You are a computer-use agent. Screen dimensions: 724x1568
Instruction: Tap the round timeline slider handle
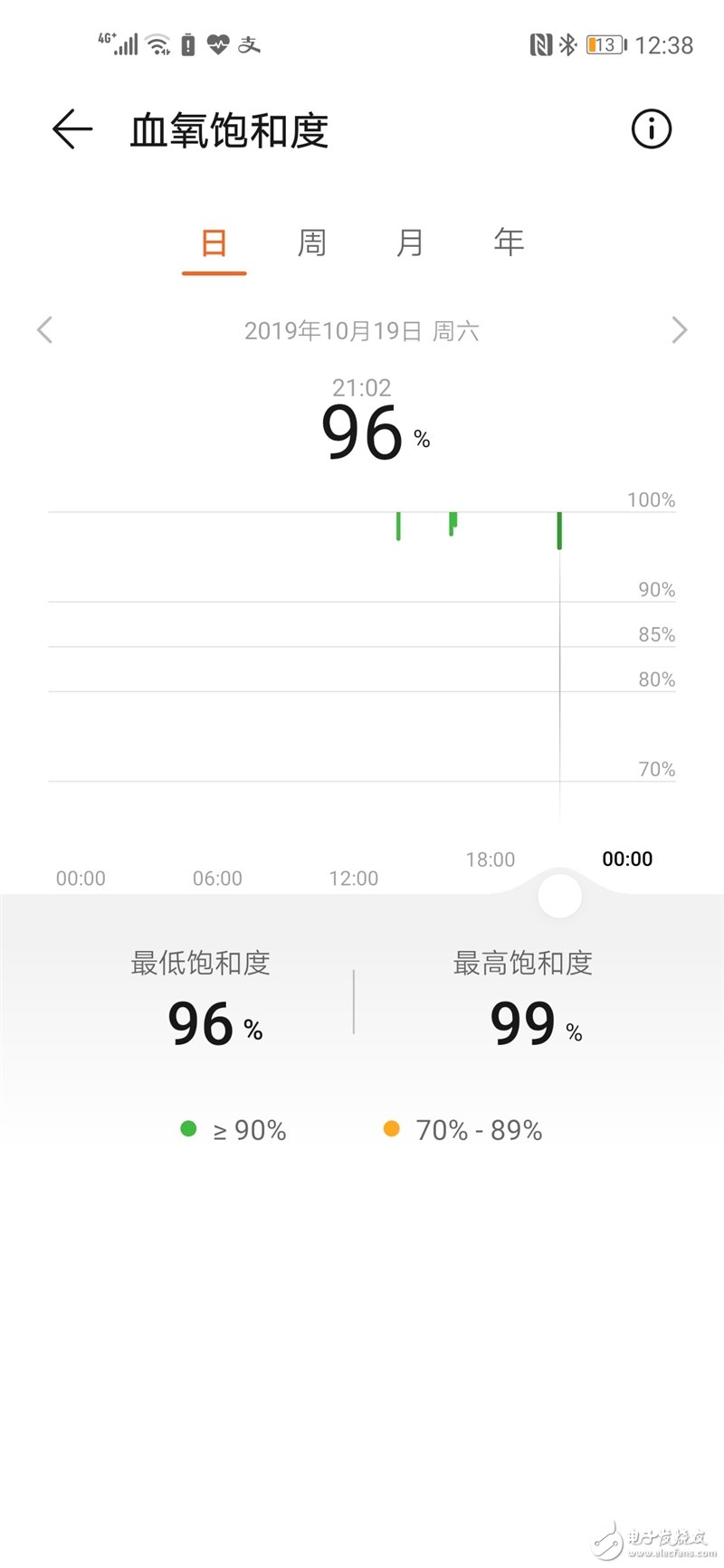coord(559,896)
